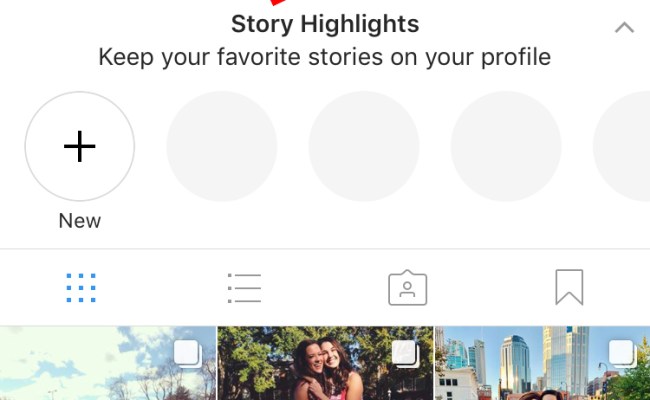Open the post with cloudy sky
Screen dimensions: 650x400
[x=107, y=364]
